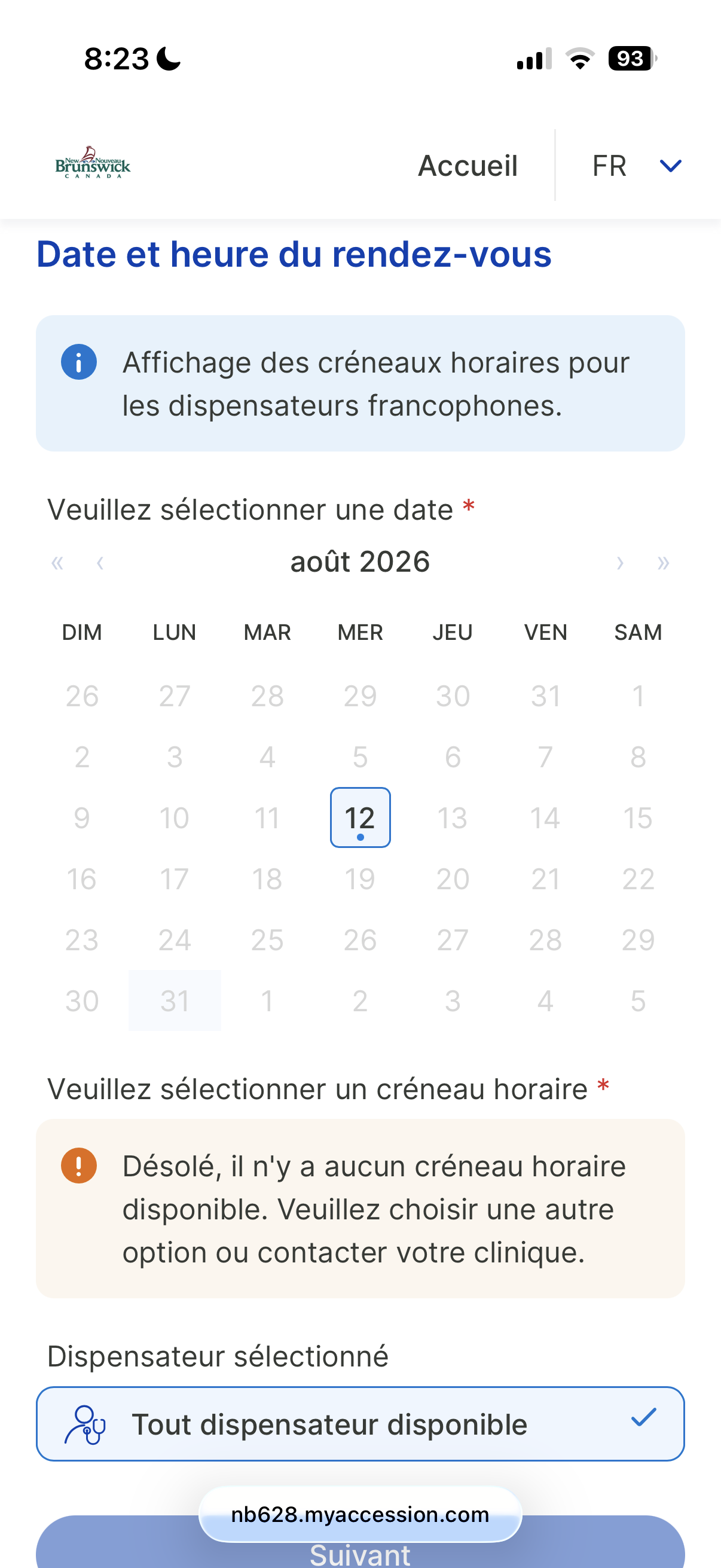The image size is (721, 1568).
Task: Tap the août 2026 month title
Action: point(360,561)
